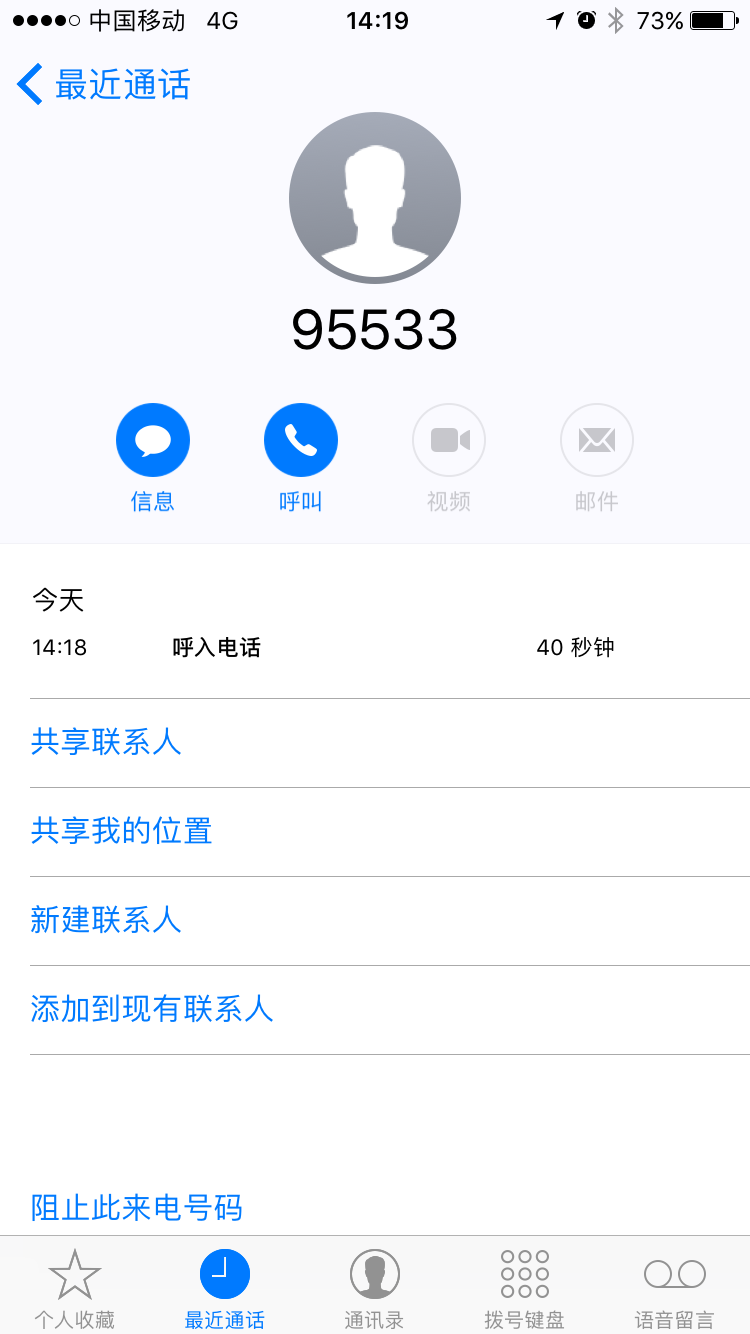Select 新建联系人 to create new contact
The height and width of the screenshot is (1334, 750).
106,920
